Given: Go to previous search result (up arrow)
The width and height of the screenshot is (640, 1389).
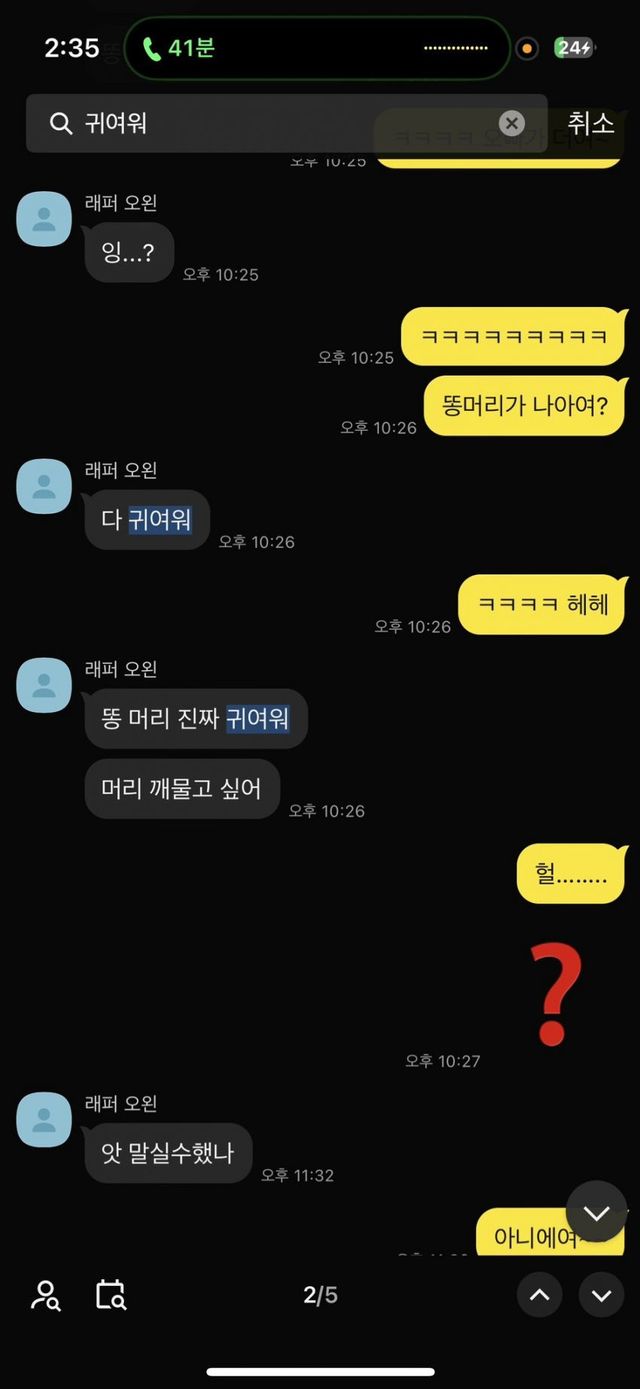Looking at the screenshot, I should click(539, 1295).
